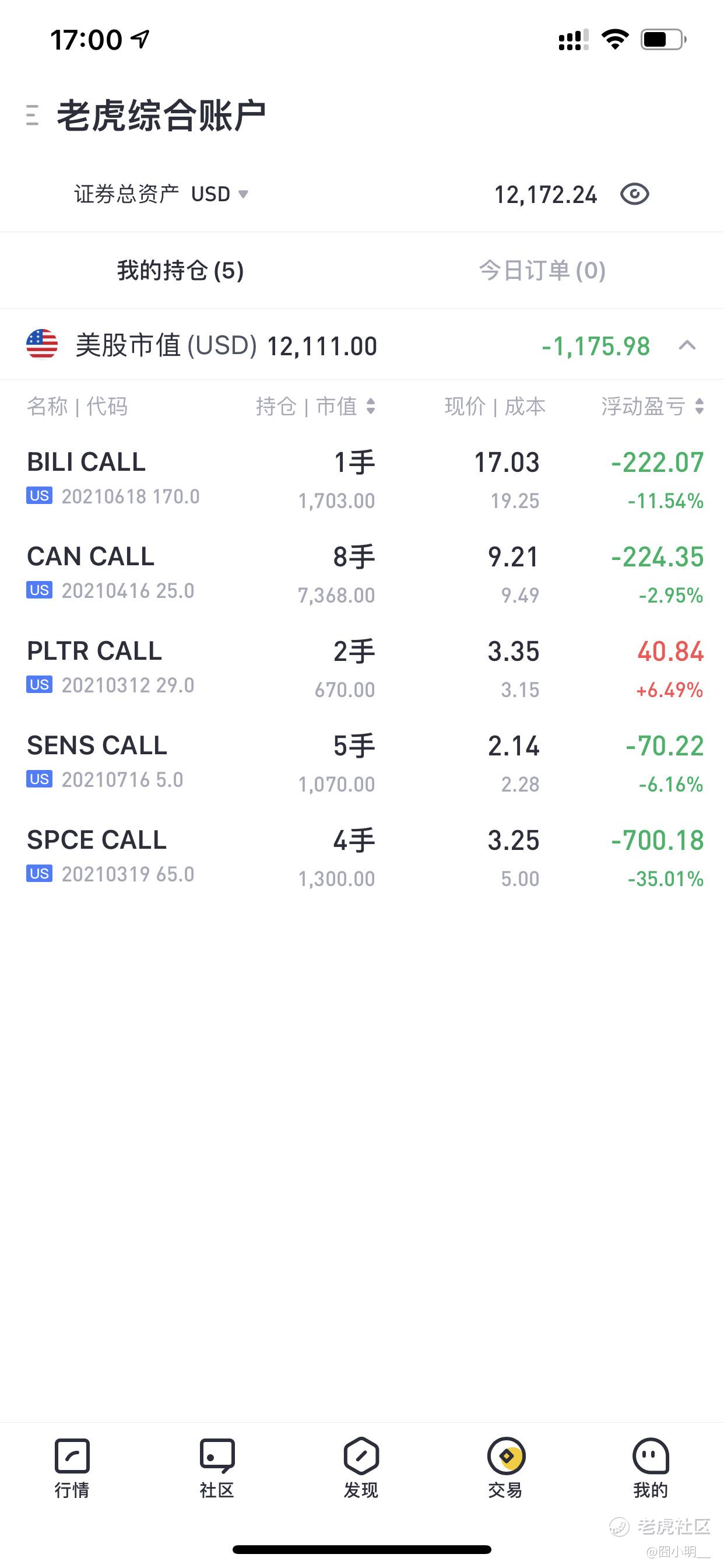This screenshot has height=1568, width=724.
Task: Open the PLTR CALL position
Action: (x=362, y=668)
